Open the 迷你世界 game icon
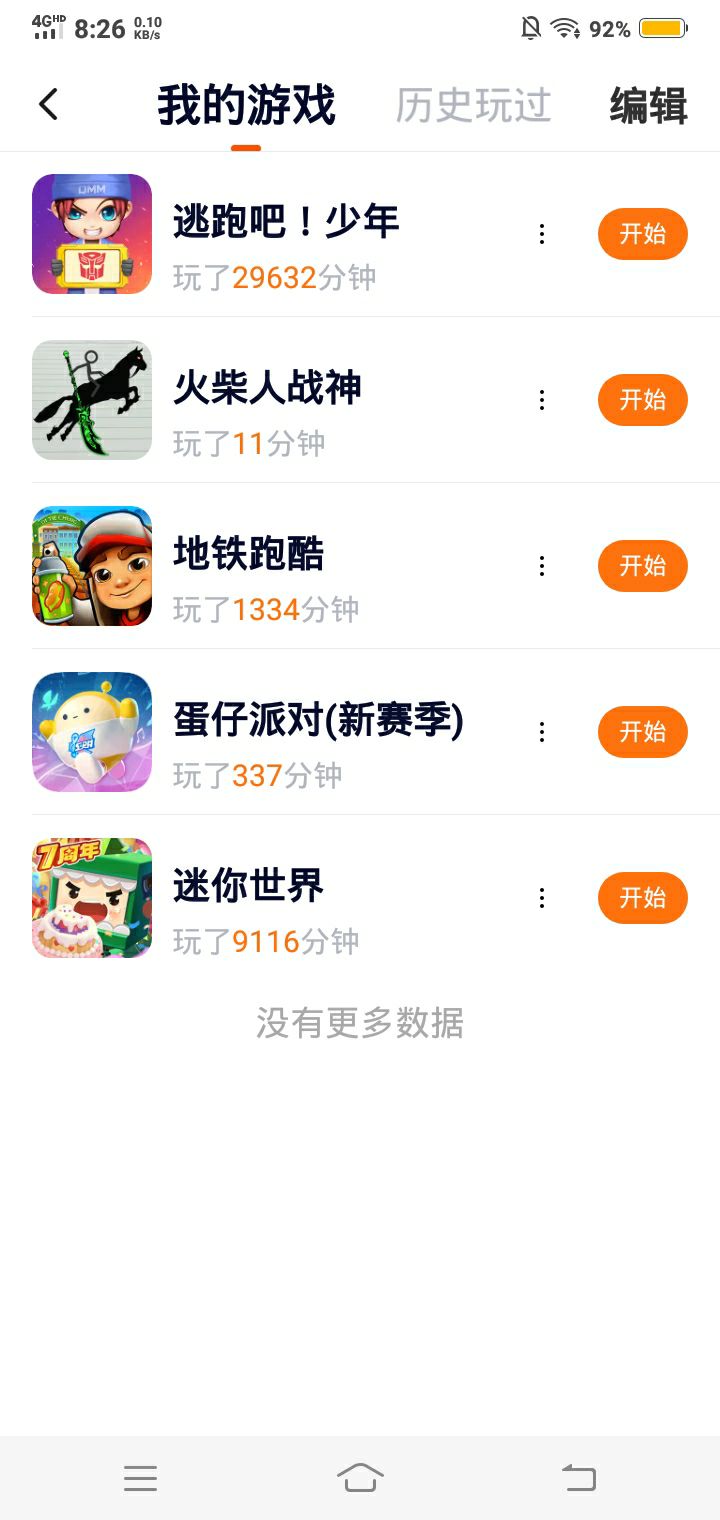The image size is (720, 1520). (92, 898)
